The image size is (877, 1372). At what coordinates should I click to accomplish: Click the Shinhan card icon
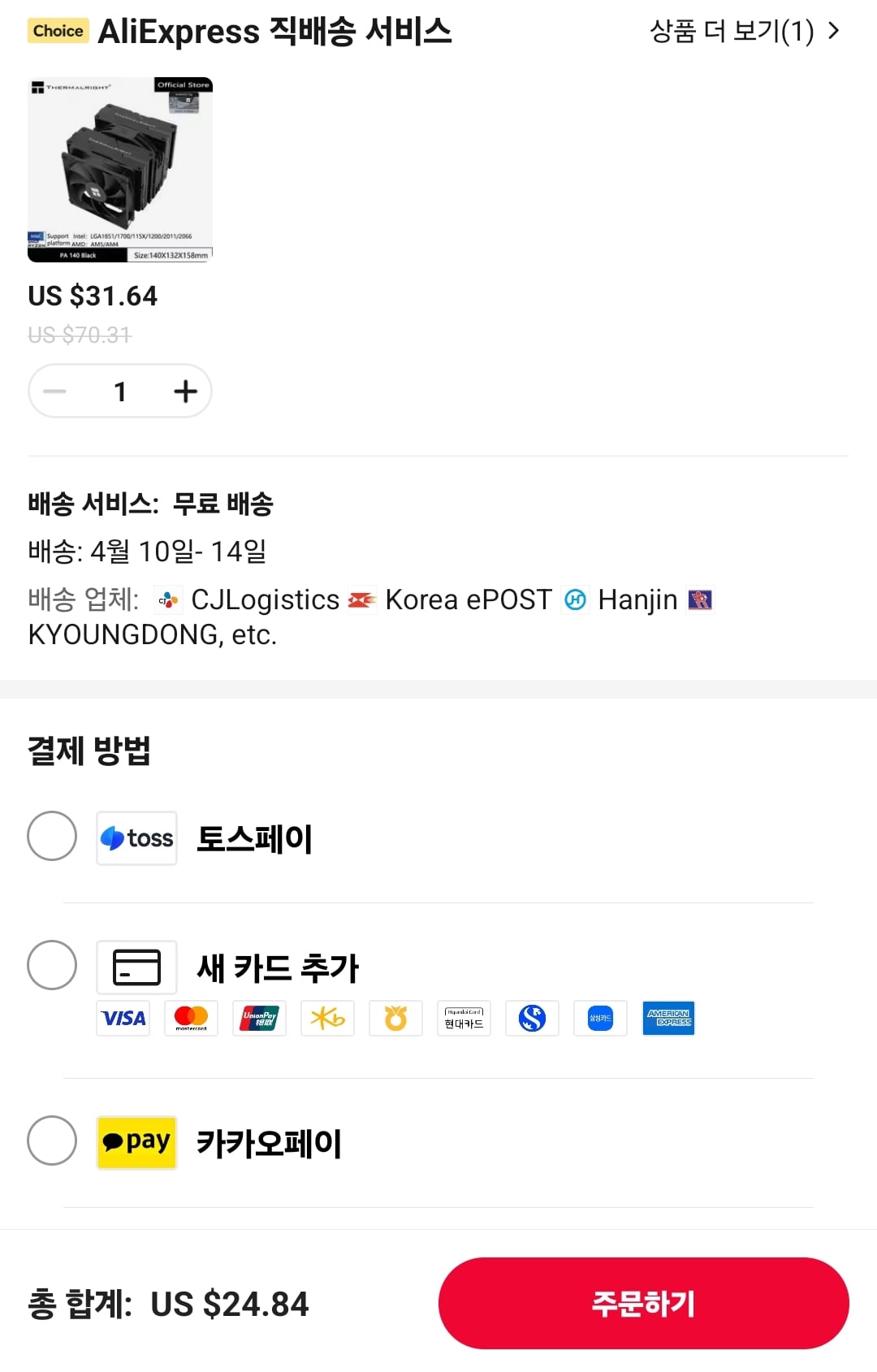point(532,1018)
